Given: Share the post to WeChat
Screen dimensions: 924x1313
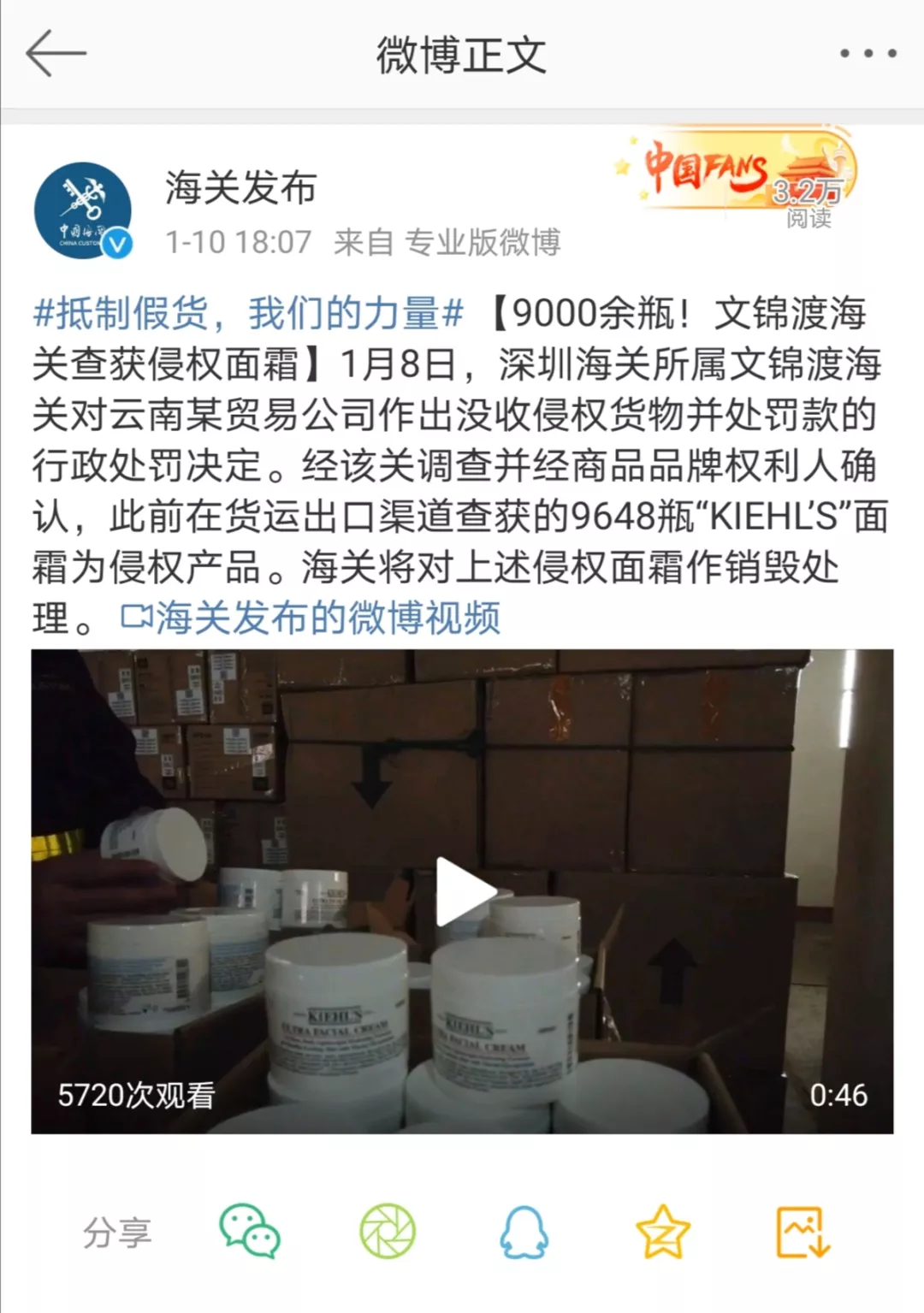Looking at the screenshot, I should point(249,1231).
